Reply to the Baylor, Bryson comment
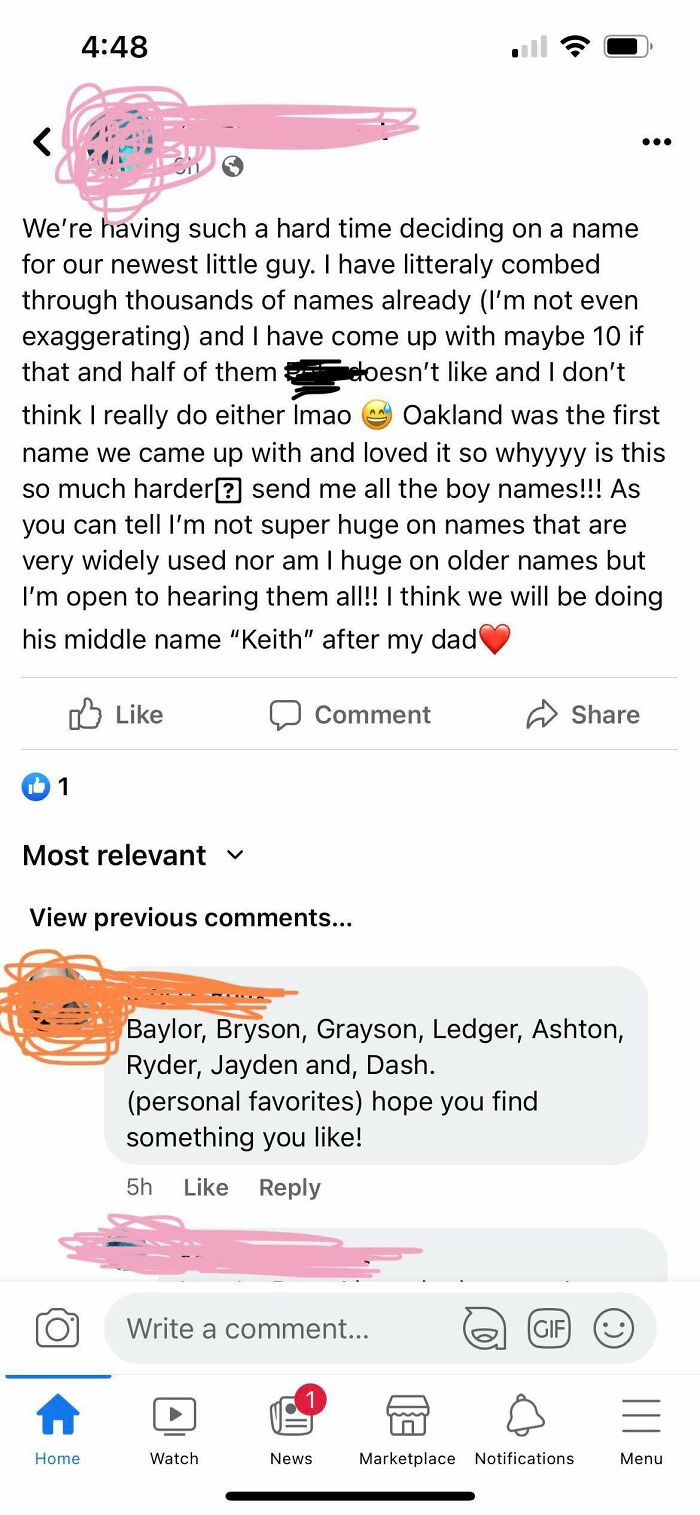This screenshot has width=700, height=1515. [289, 1187]
